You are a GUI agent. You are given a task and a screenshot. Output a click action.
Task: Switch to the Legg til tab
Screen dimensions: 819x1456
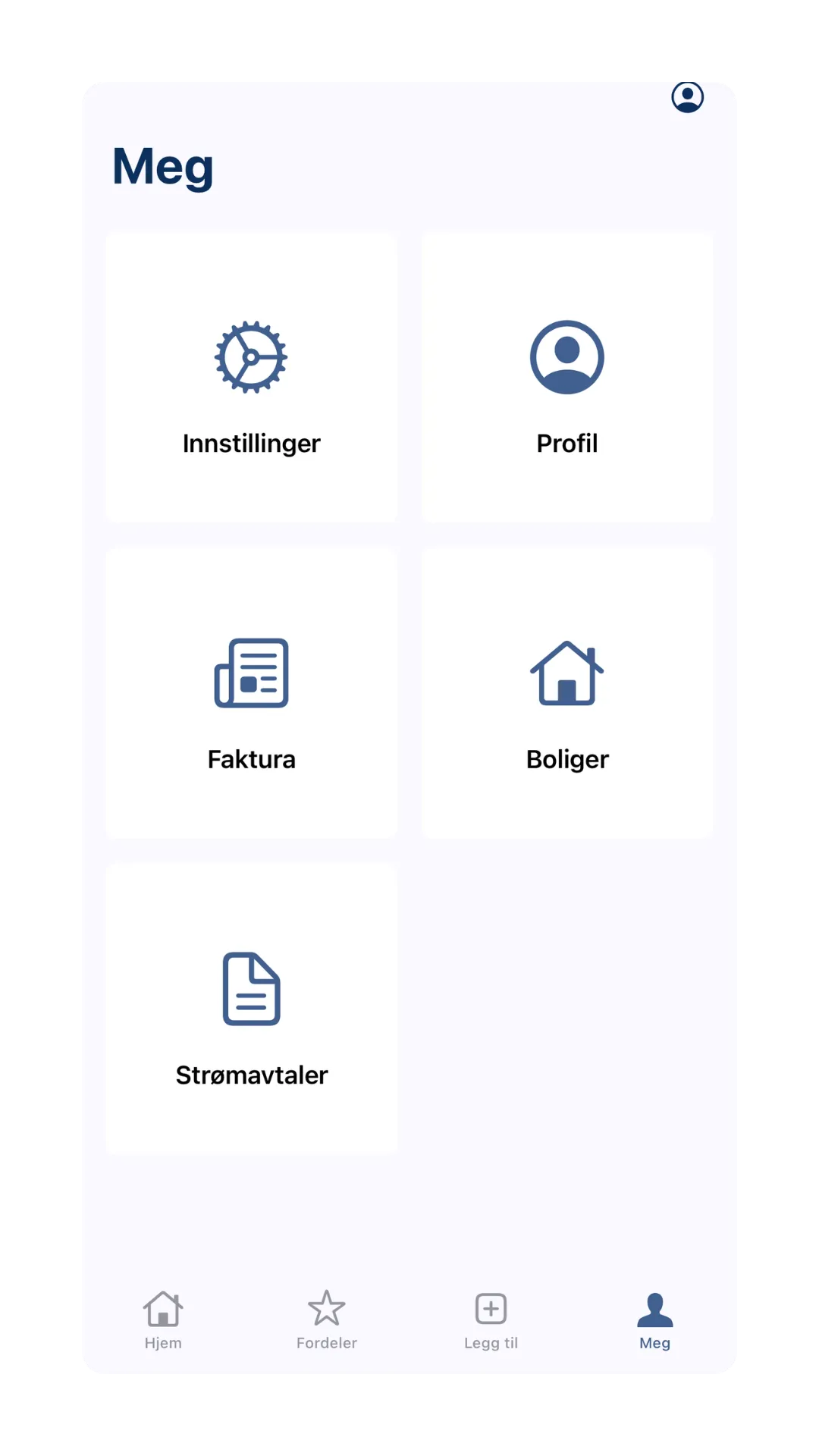point(491,1320)
